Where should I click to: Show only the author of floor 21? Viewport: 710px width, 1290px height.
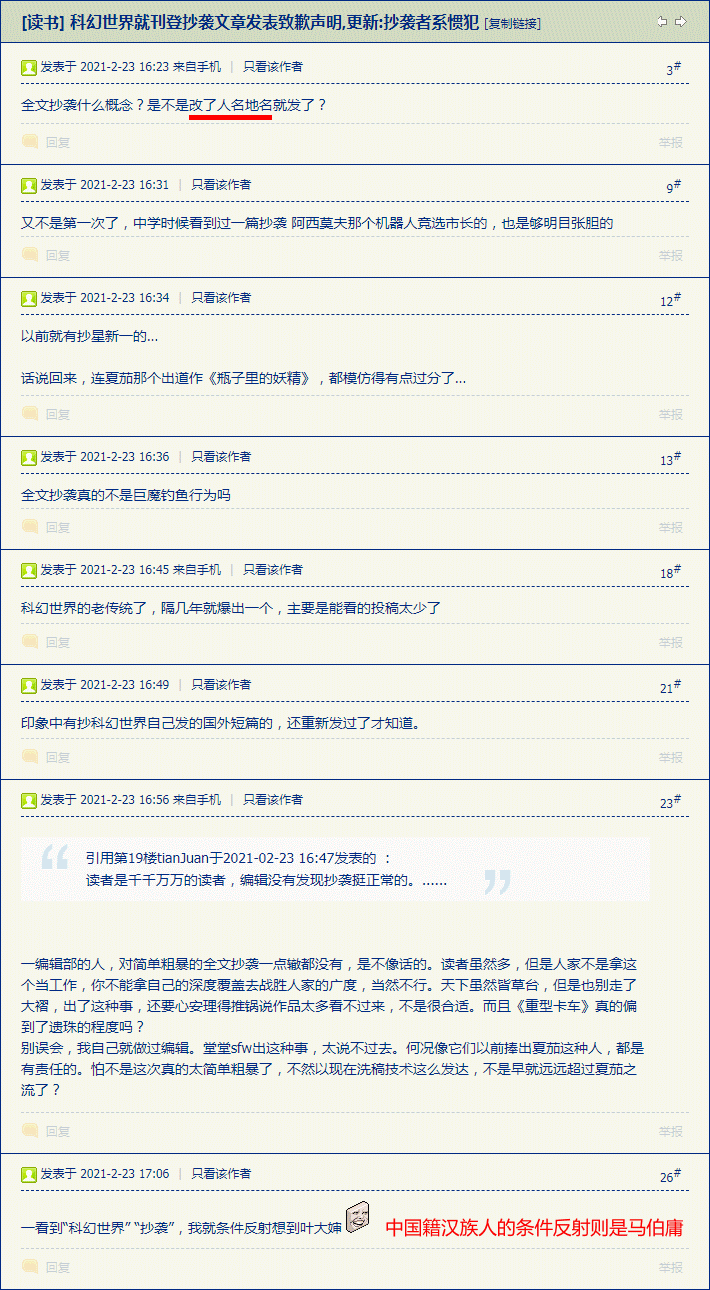tap(221, 685)
